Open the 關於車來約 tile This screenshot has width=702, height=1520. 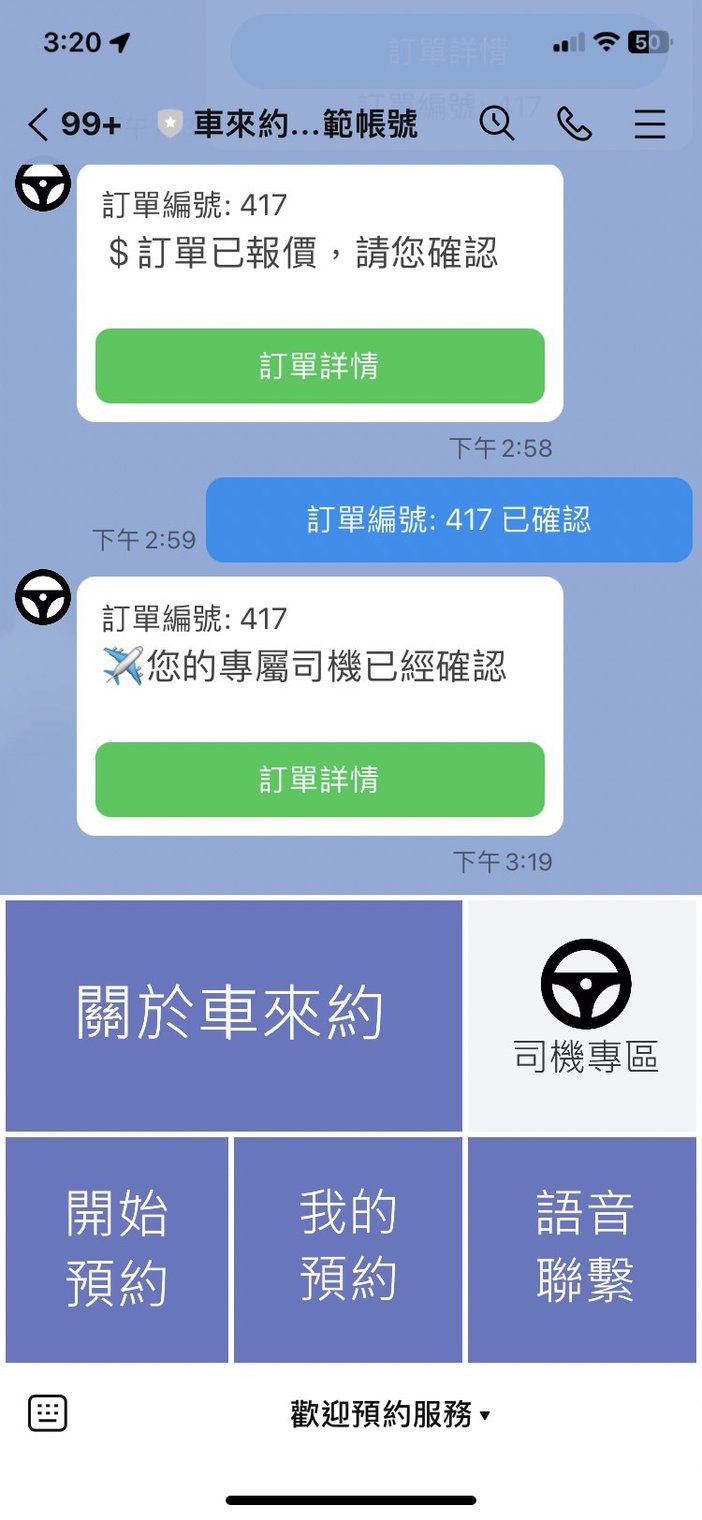tap(234, 1015)
